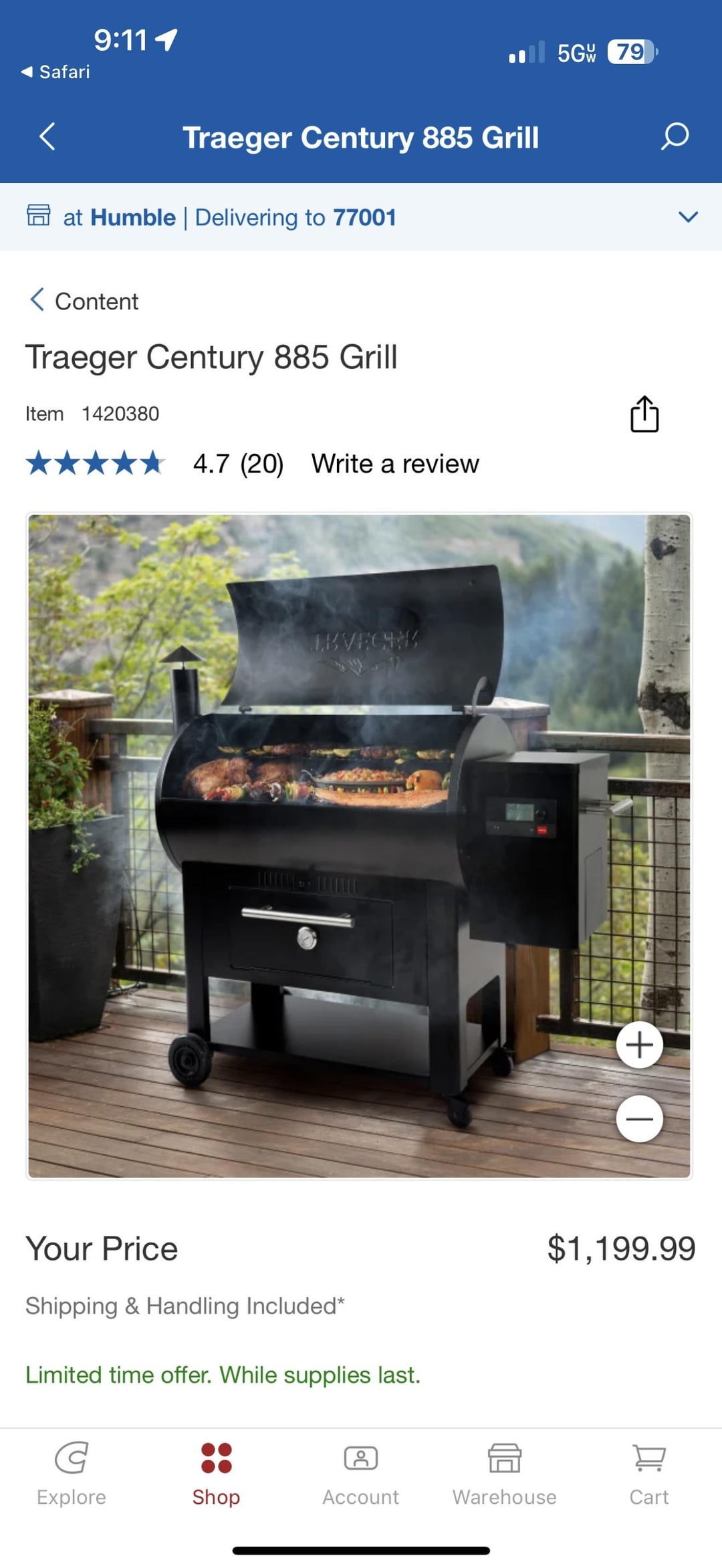Screen dimensions: 722x1568
Task: Zoom in on the product image
Action: point(639,1045)
